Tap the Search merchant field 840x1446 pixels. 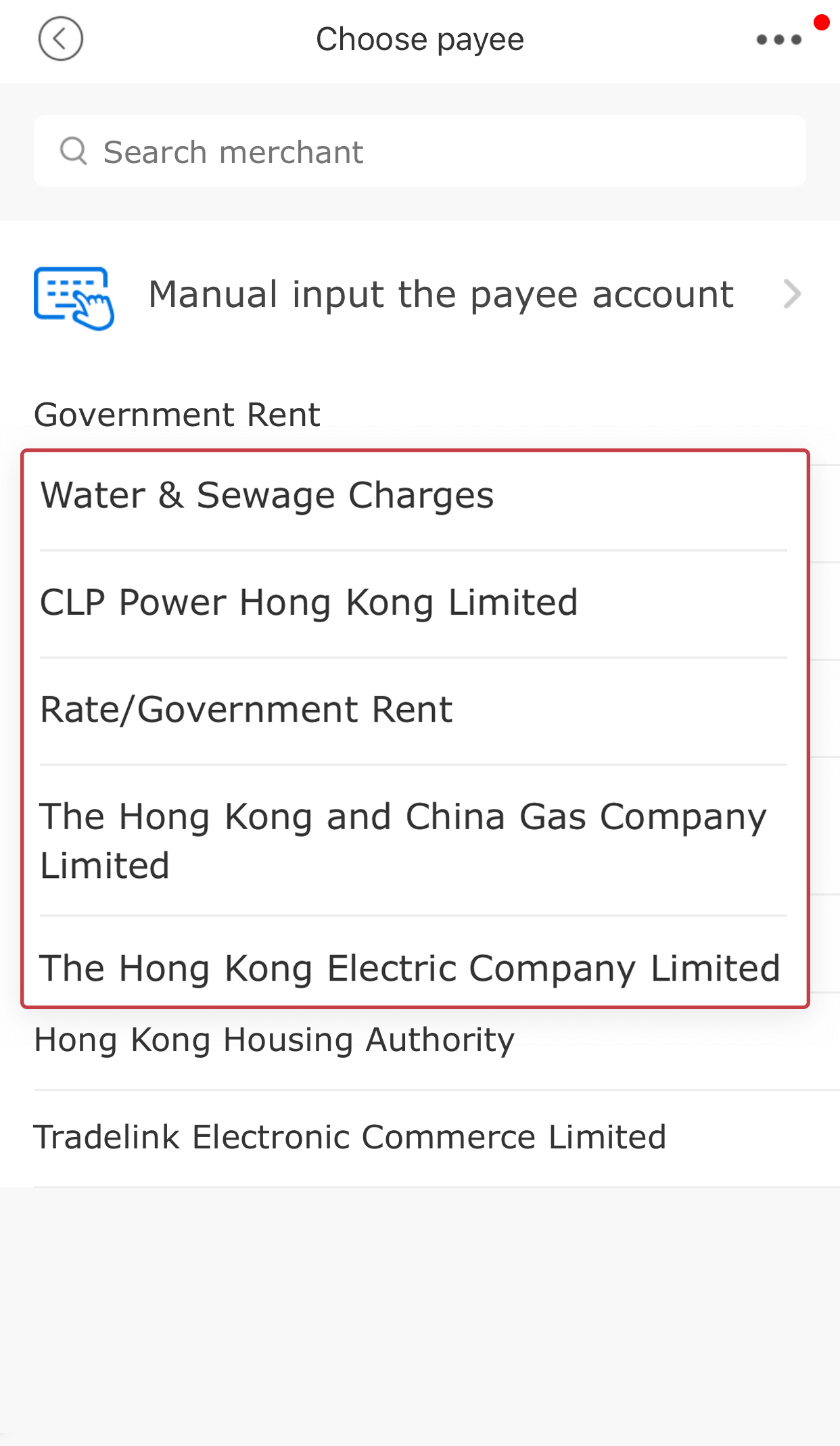point(419,151)
